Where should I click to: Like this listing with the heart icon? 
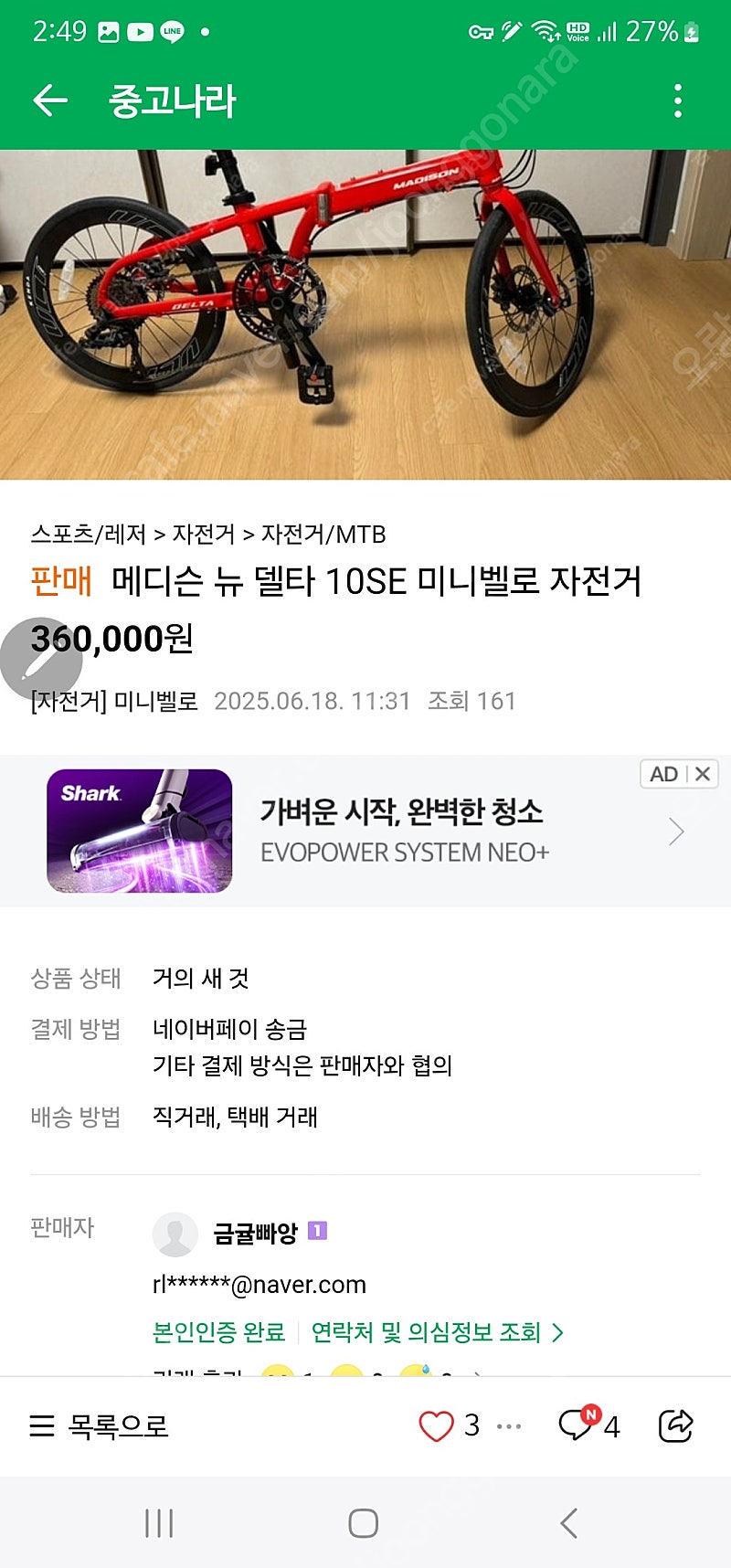(x=436, y=1425)
